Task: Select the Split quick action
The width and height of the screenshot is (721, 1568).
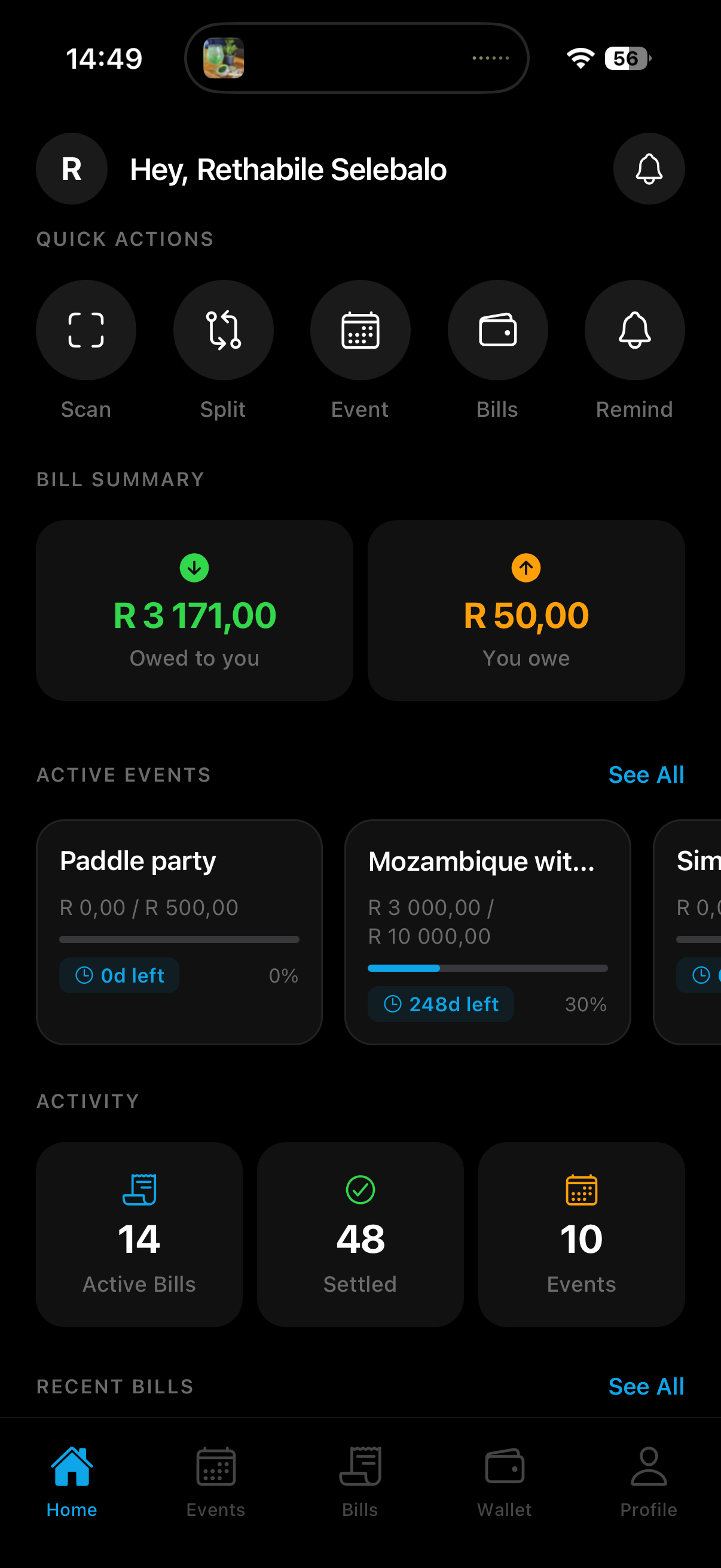Action: coord(224,330)
